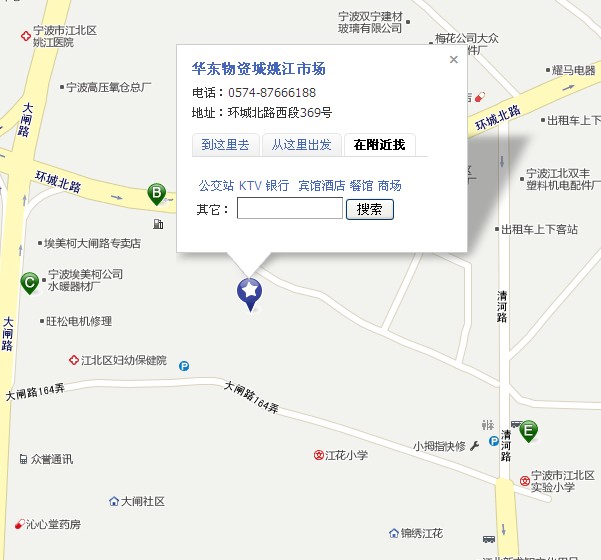This screenshot has width=601, height=560.
Task: Search nearby 商场
Action: [389, 185]
